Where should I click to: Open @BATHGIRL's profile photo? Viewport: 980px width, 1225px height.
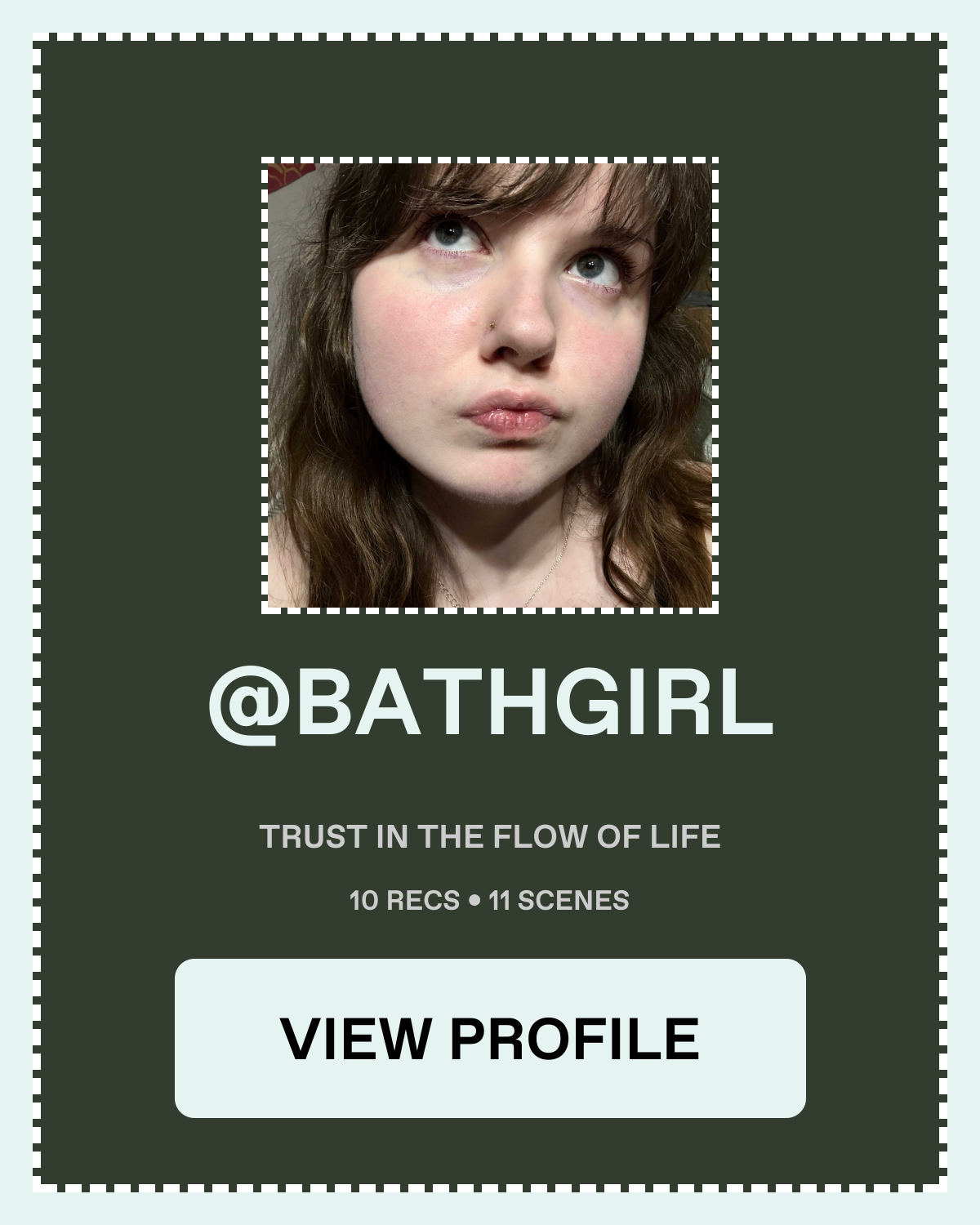(x=490, y=385)
